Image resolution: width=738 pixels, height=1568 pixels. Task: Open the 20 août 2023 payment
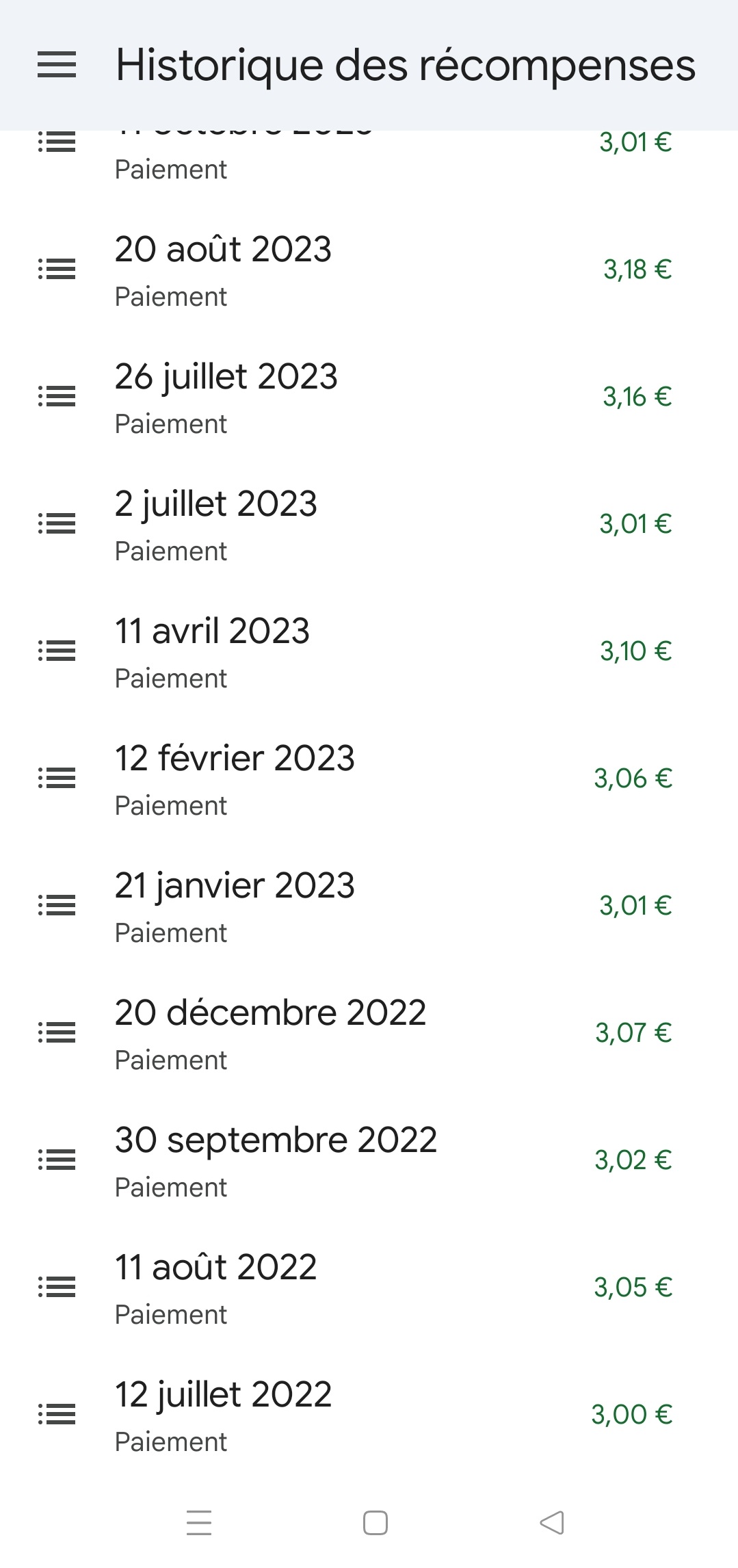tap(369, 270)
